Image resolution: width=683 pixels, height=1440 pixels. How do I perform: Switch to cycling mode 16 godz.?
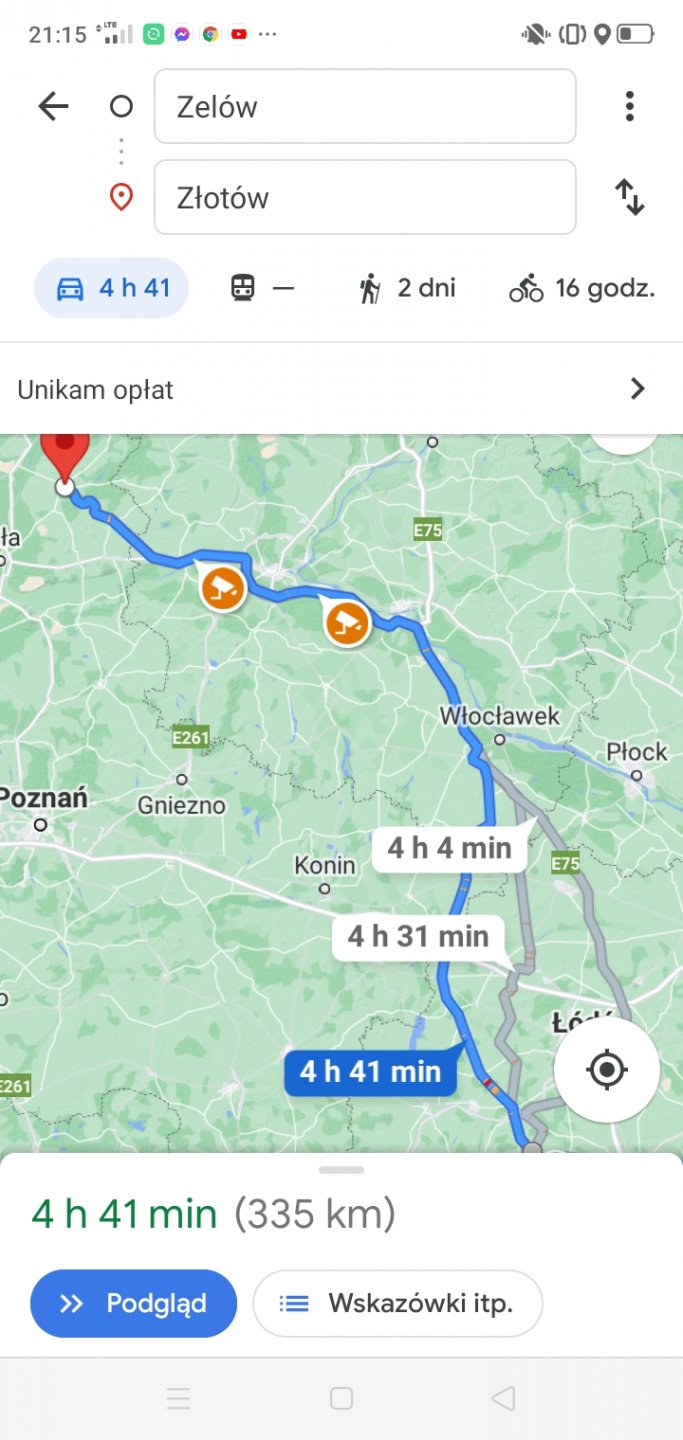[x=581, y=289]
